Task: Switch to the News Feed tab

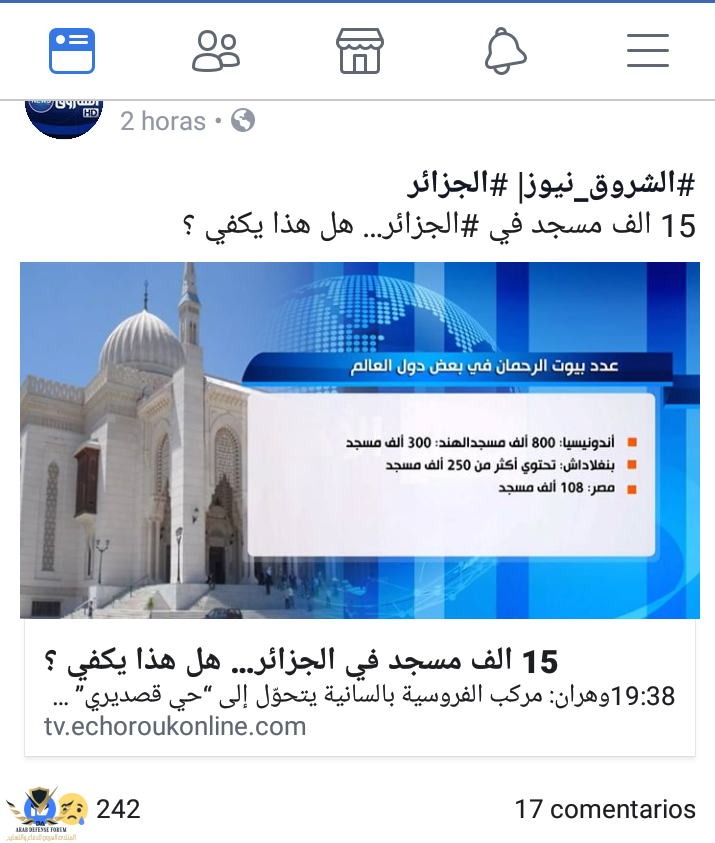Action: pos(72,50)
